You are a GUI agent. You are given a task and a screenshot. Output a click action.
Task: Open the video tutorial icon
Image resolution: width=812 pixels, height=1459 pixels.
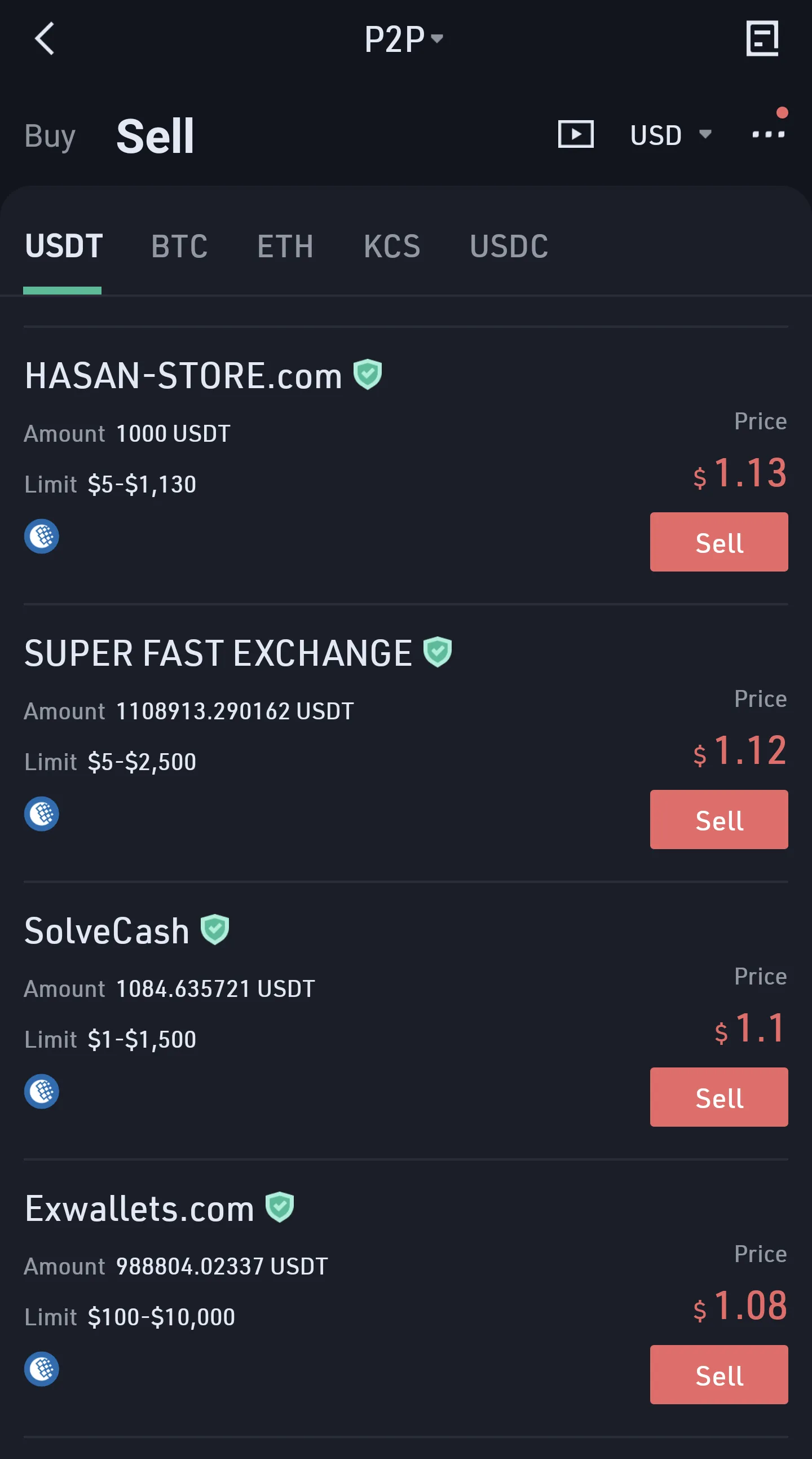pos(575,134)
